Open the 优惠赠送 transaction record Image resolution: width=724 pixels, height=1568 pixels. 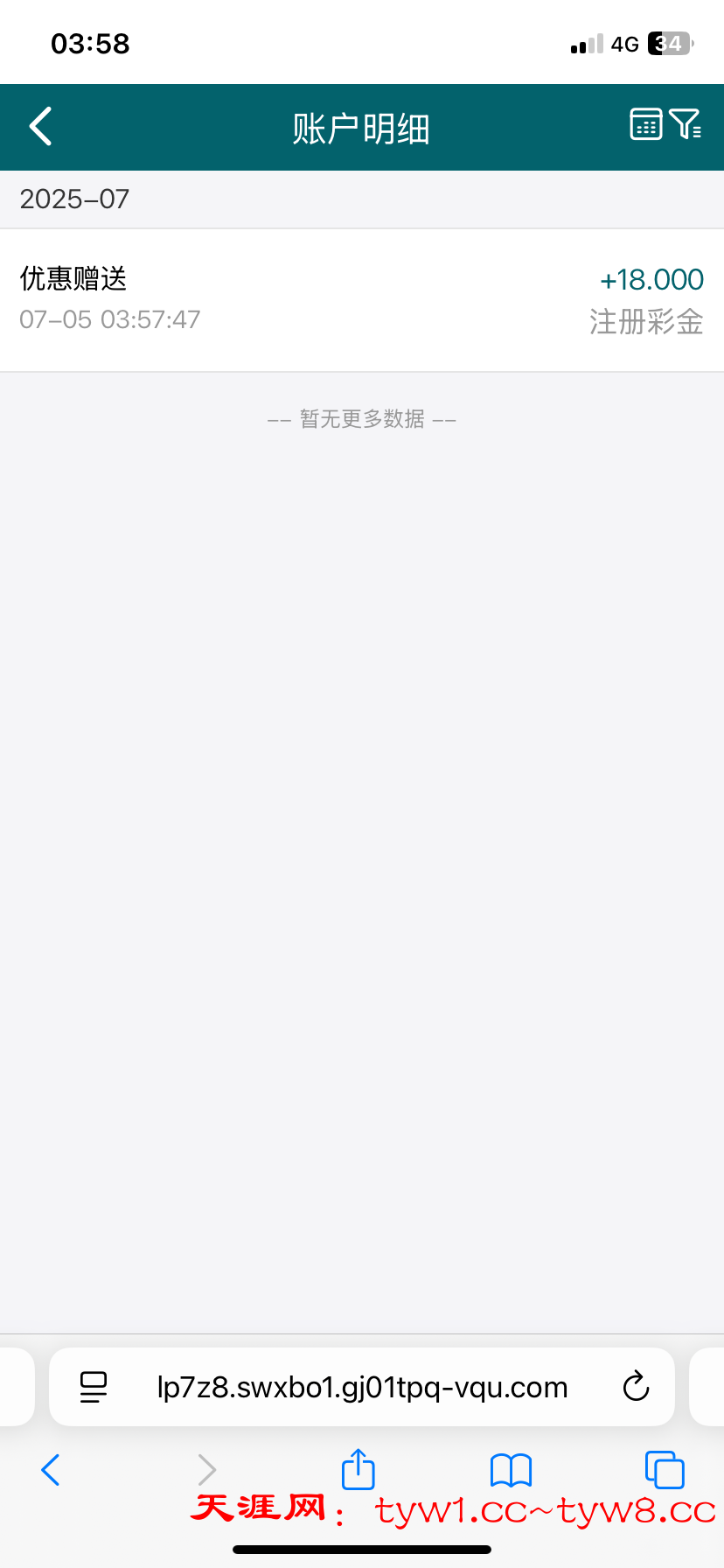click(x=361, y=299)
